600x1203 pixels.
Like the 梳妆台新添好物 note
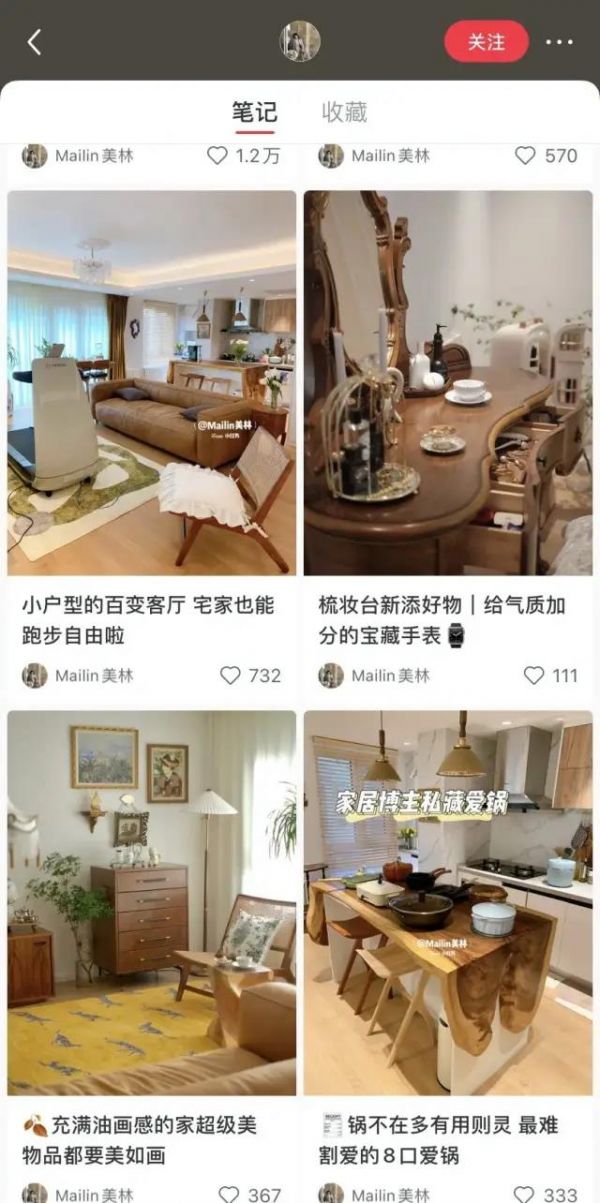(534, 675)
